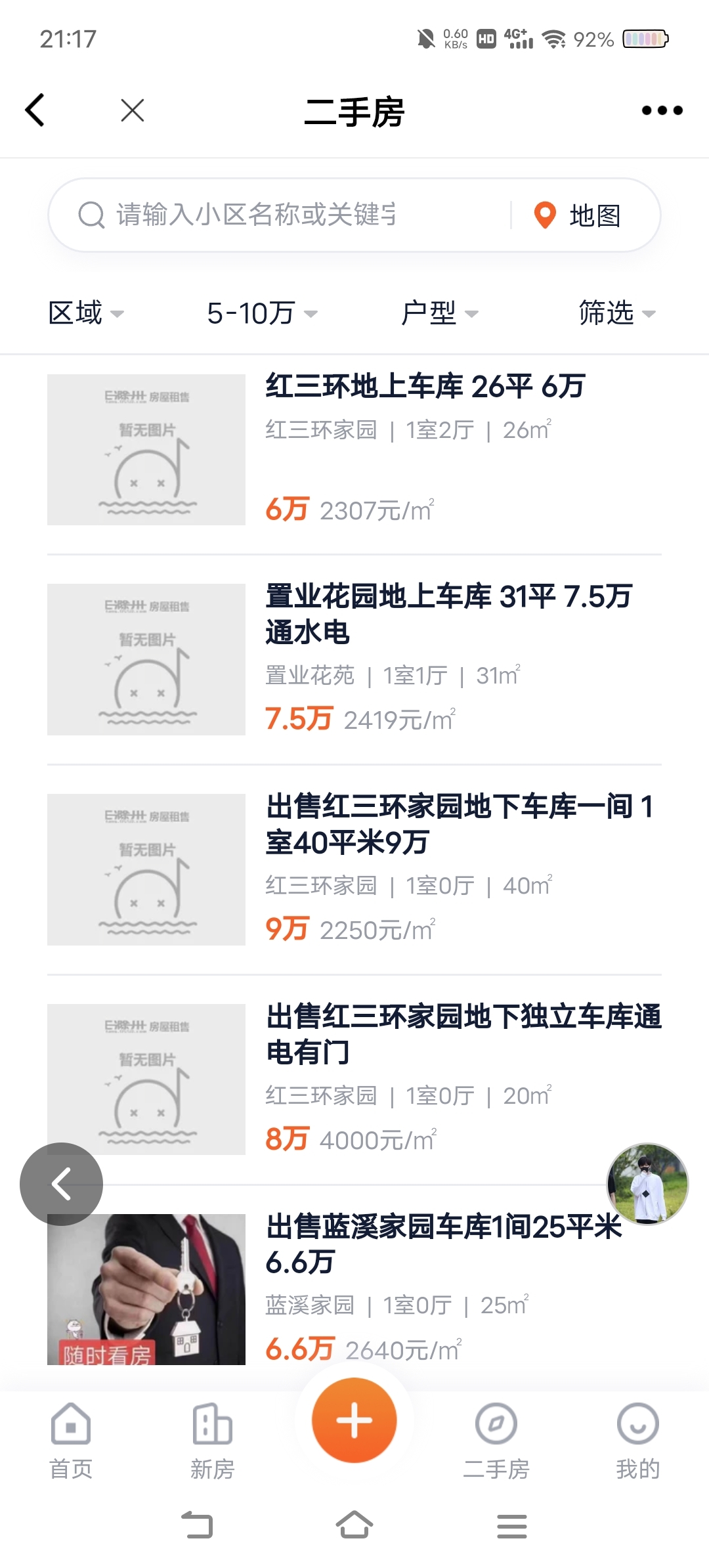The height and width of the screenshot is (1568, 709).
Task: Tap the floating gray back-arrow button
Action: [x=61, y=1184]
